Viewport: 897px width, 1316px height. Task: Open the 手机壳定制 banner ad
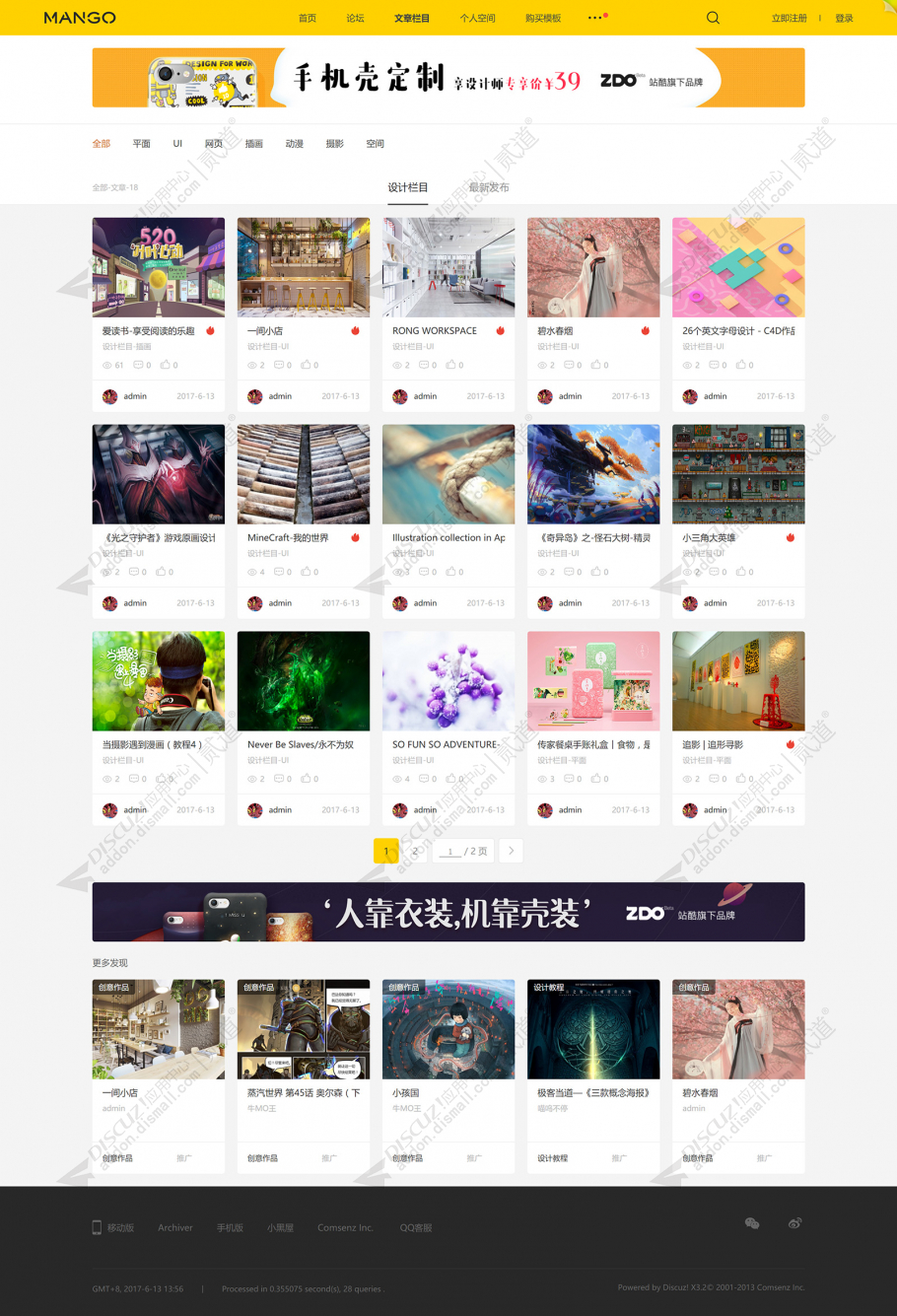(x=448, y=78)
